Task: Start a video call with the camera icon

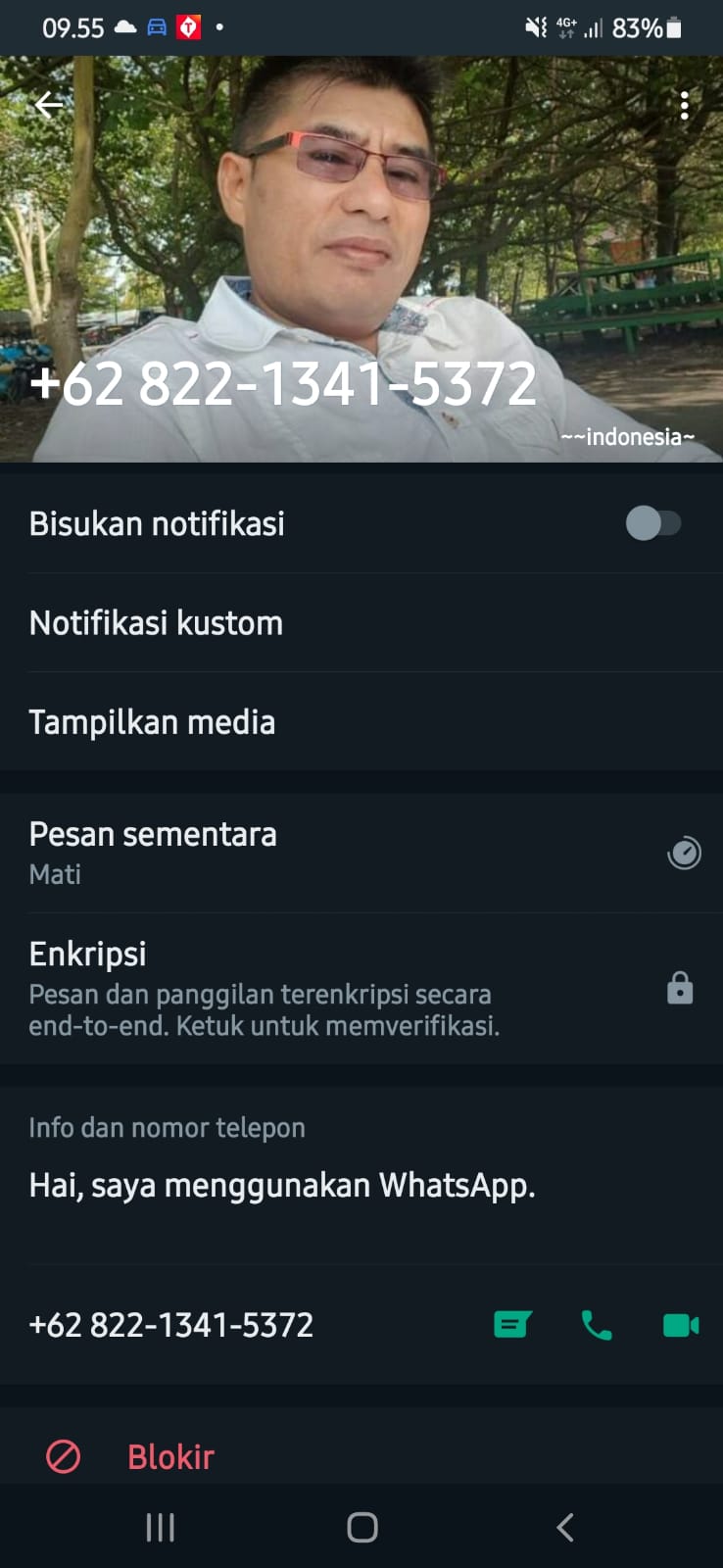Action: (x=680, y=1325)
